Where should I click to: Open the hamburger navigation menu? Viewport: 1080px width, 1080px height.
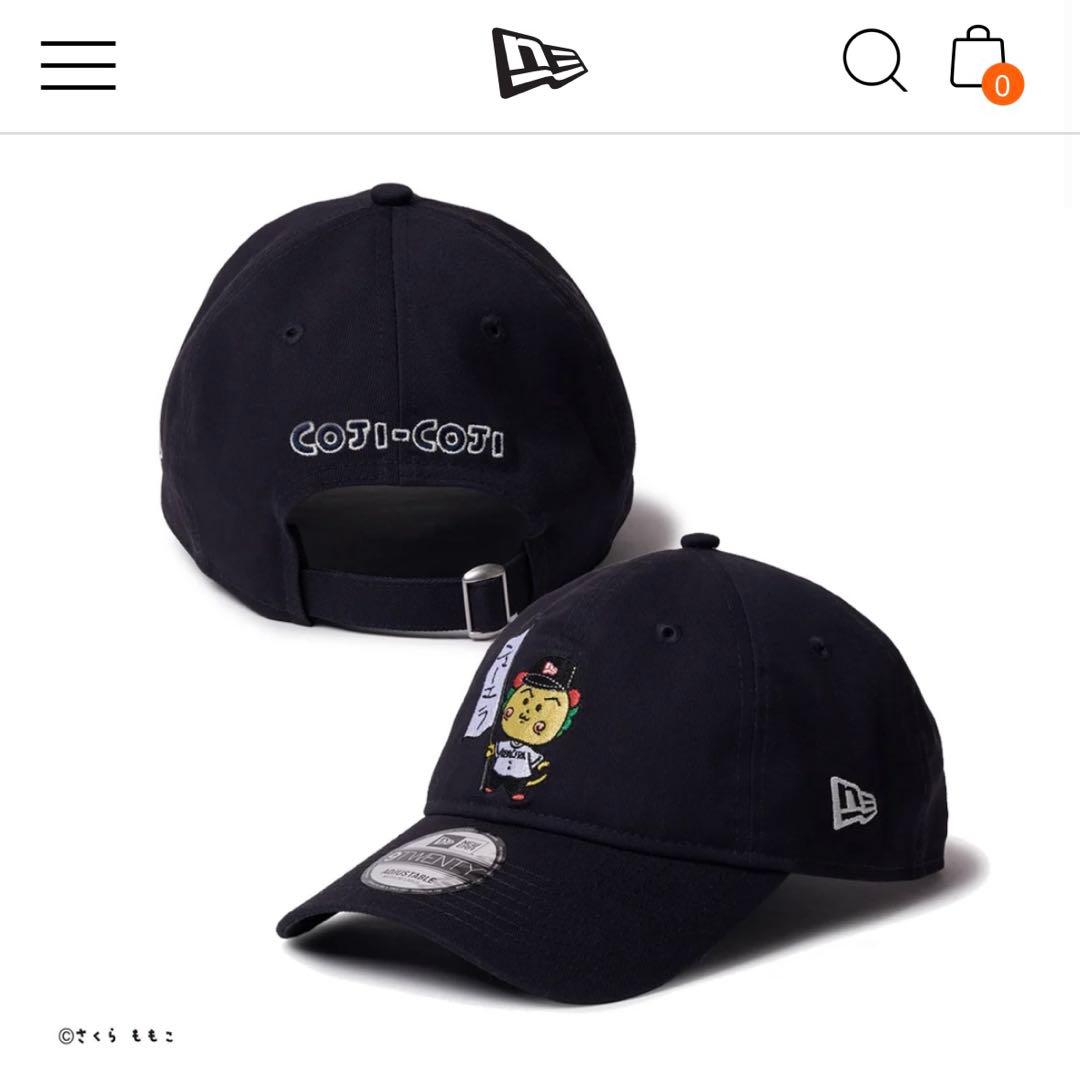pyautogui.click(x=78, y=66)
